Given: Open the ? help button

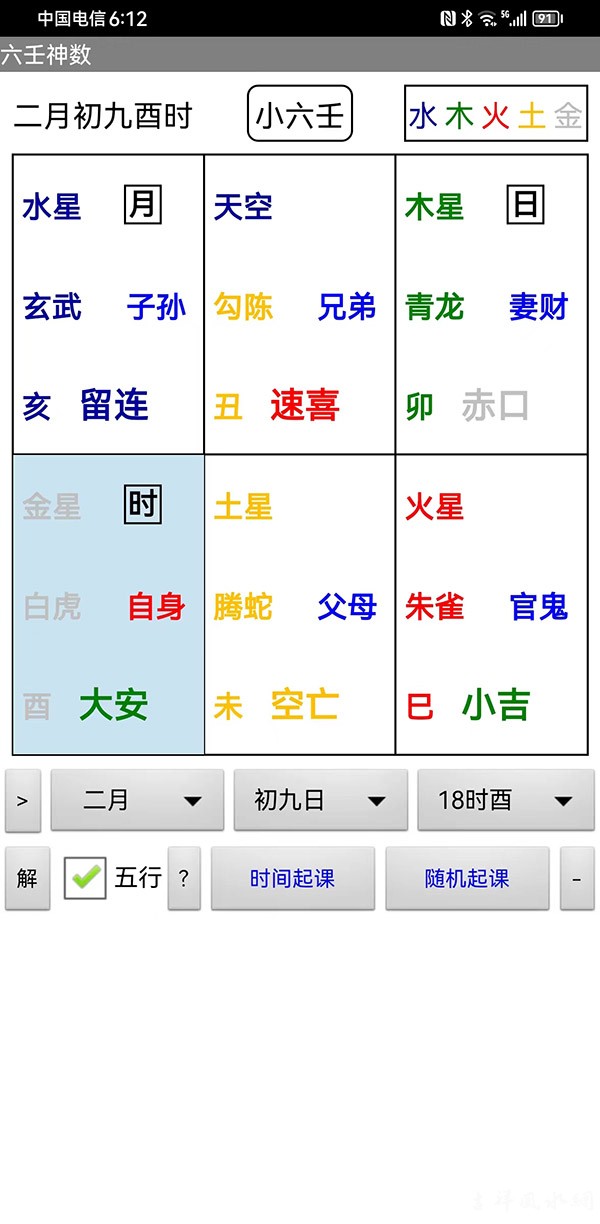Looking at the screenshot, I should click(183, 878).
